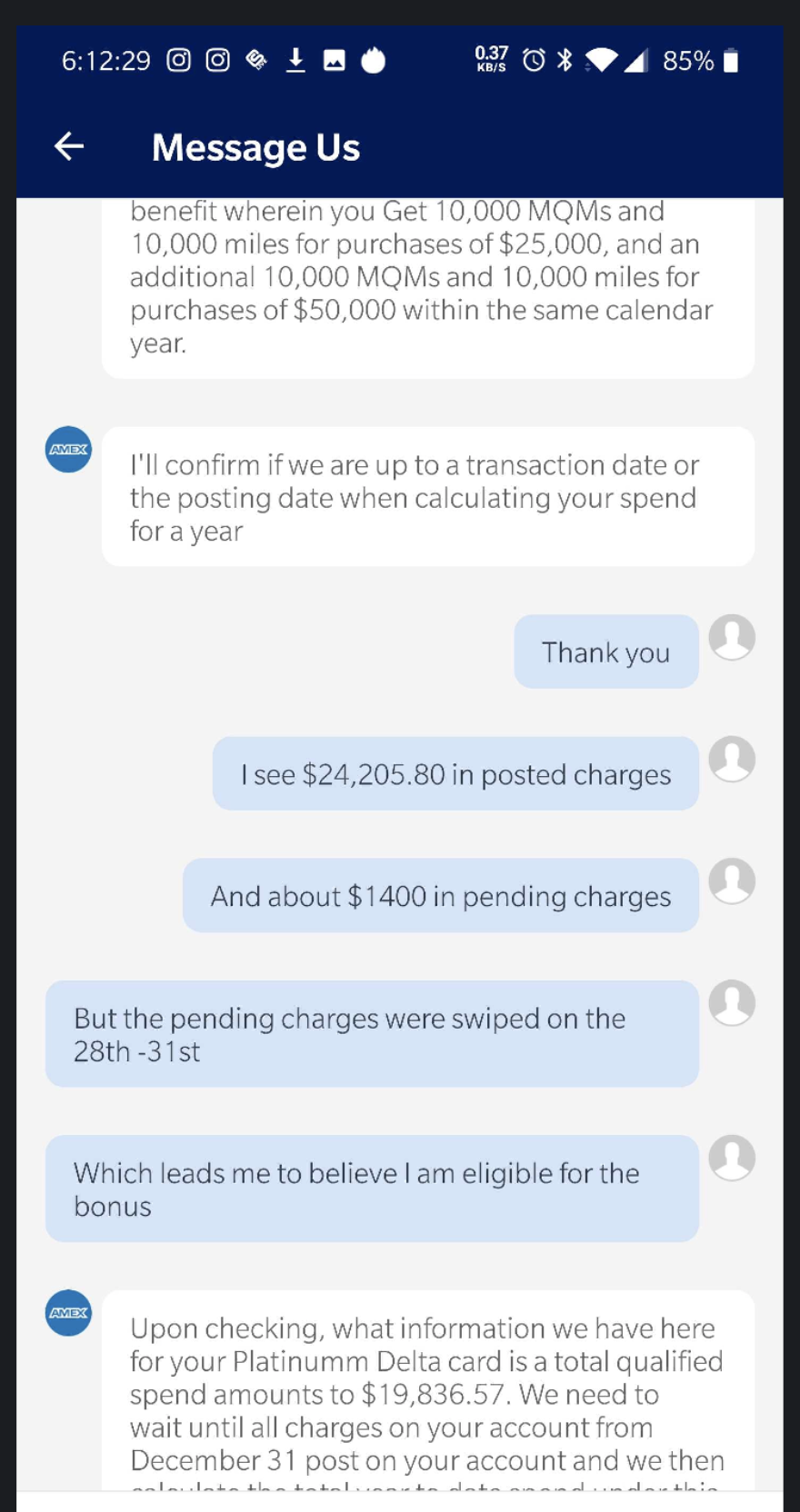This screenshot has height=1512, width=800.
Task: Go back from Message Us
Action: tap(69, 146)
